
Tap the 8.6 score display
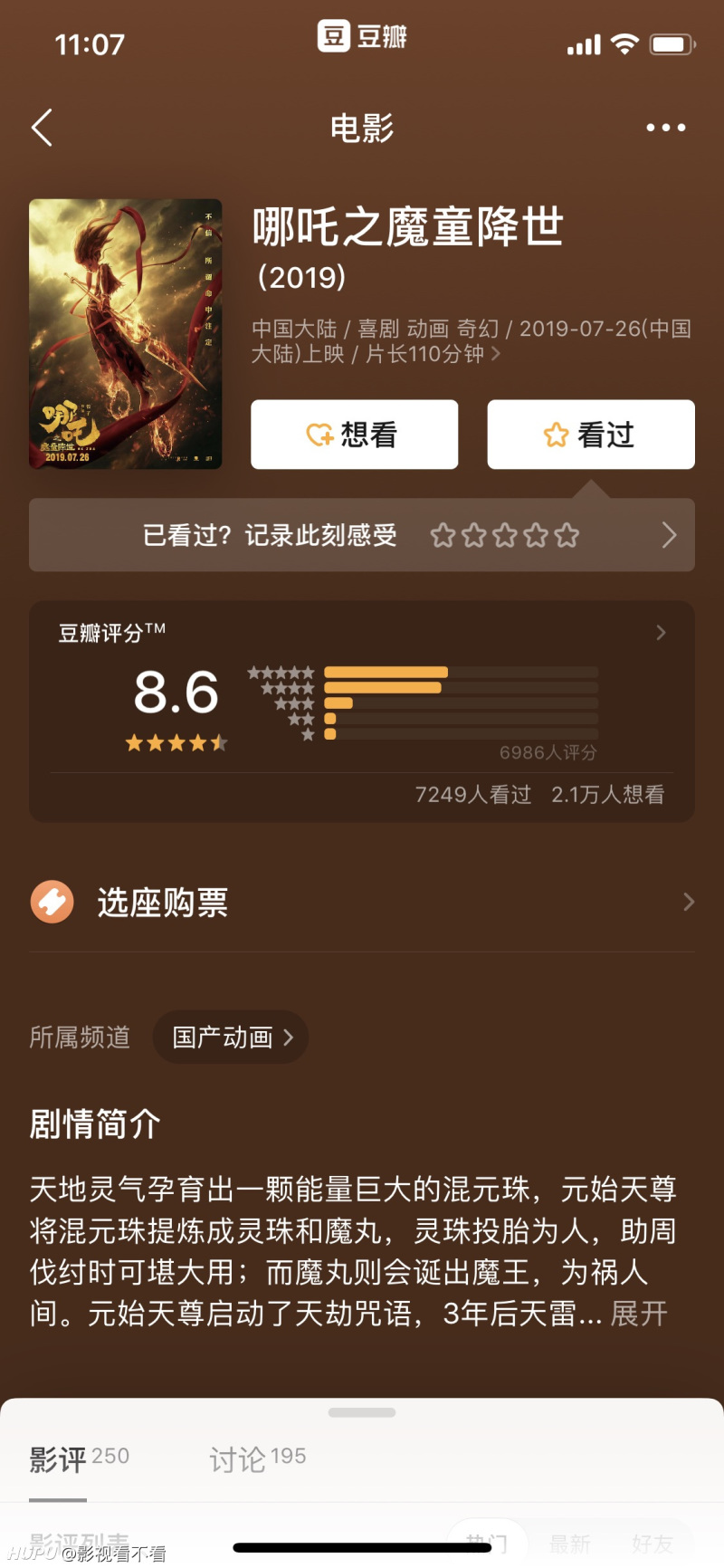176,693
